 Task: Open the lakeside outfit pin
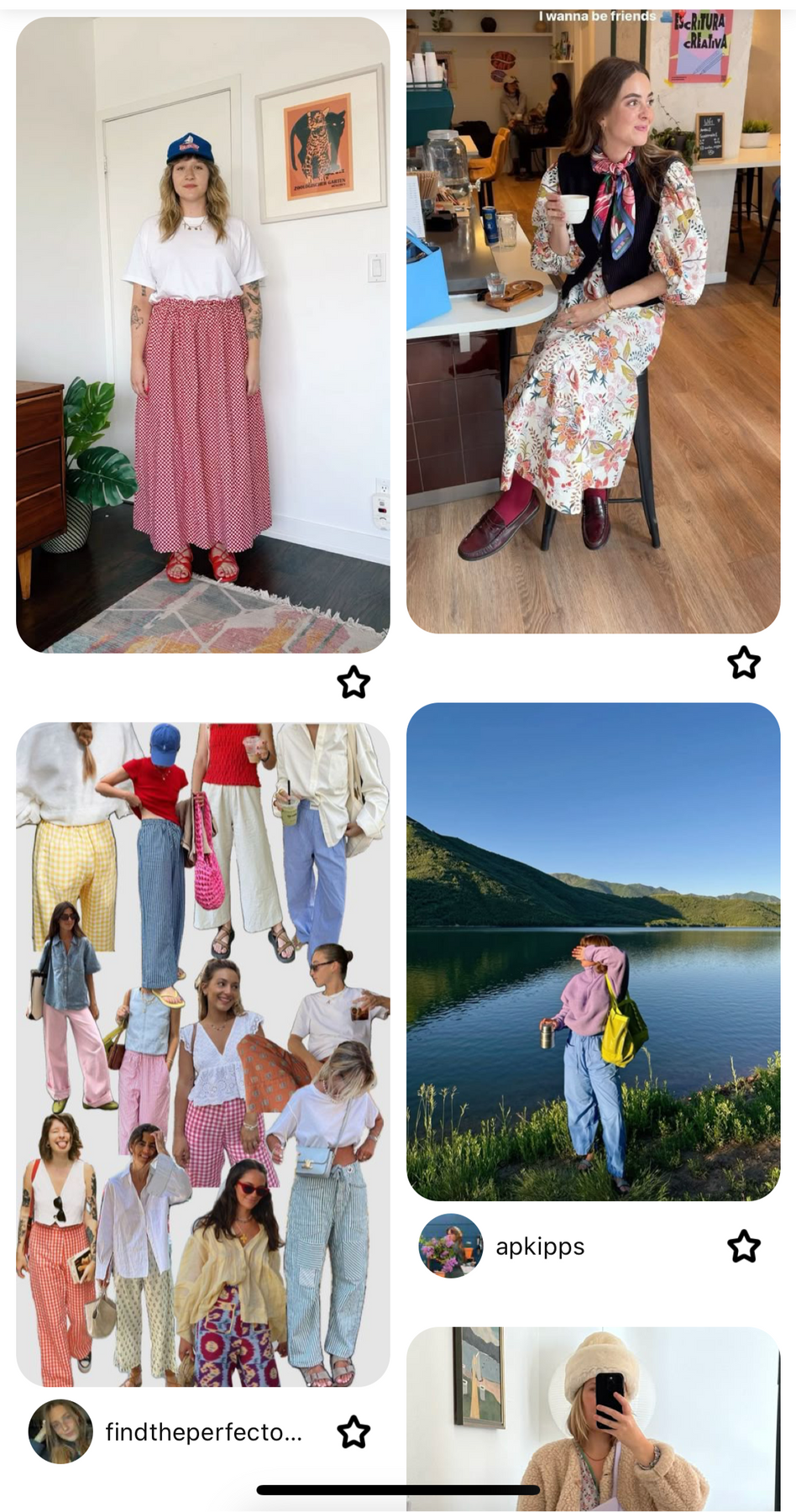click(593, 952)
